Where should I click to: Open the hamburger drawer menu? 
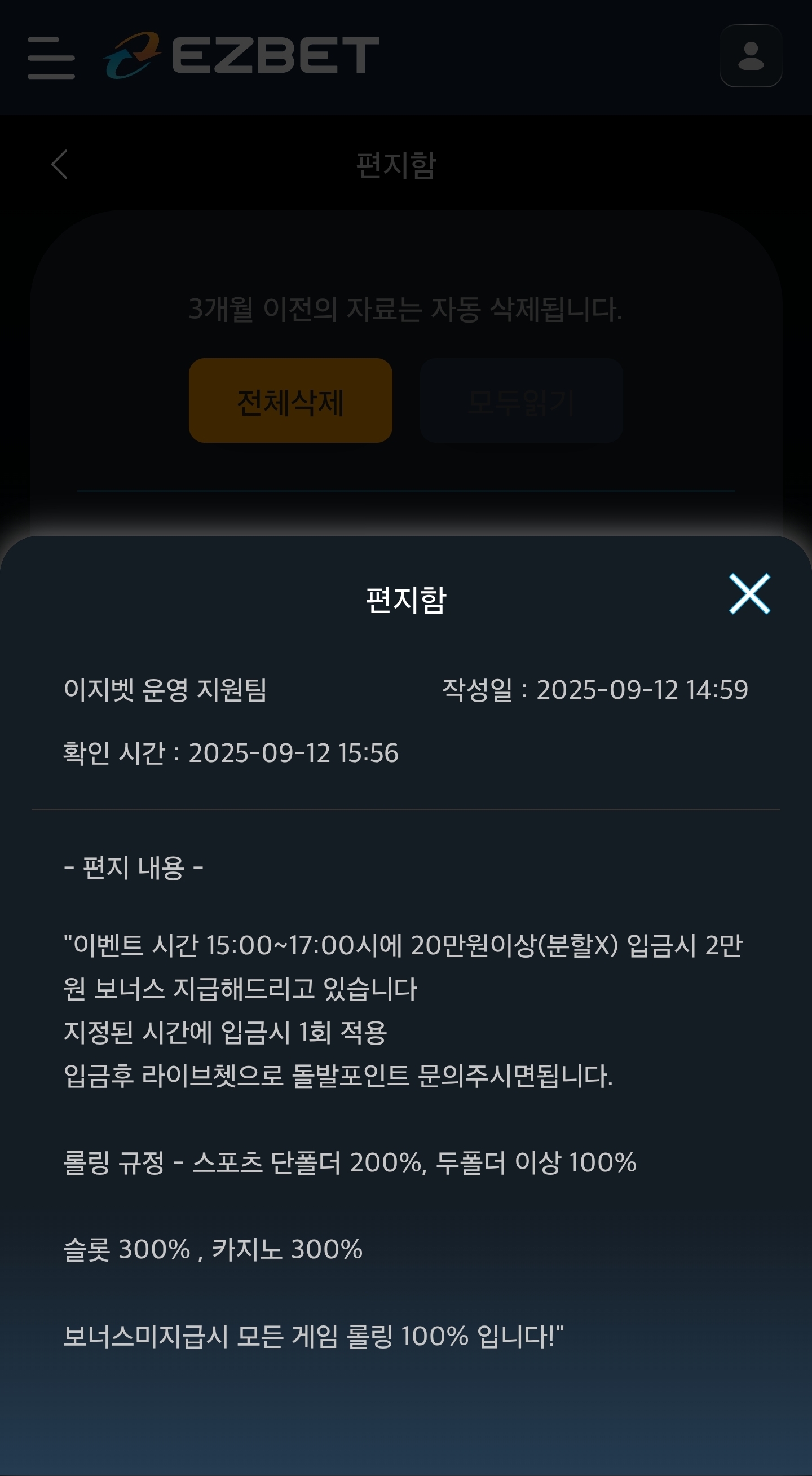(x=51, y=58)
